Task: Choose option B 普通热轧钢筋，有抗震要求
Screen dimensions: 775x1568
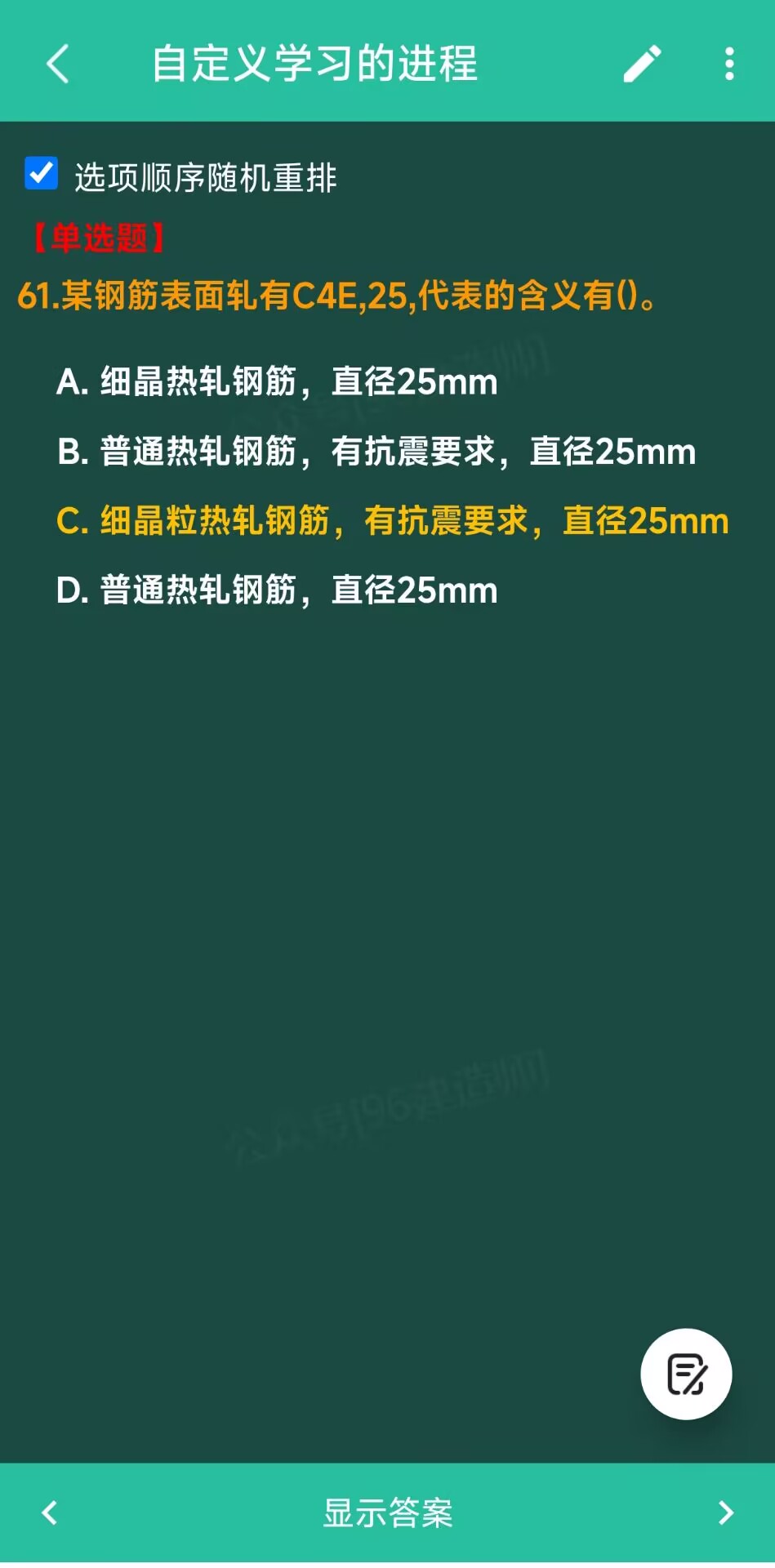Action: [x=376, y=452]
